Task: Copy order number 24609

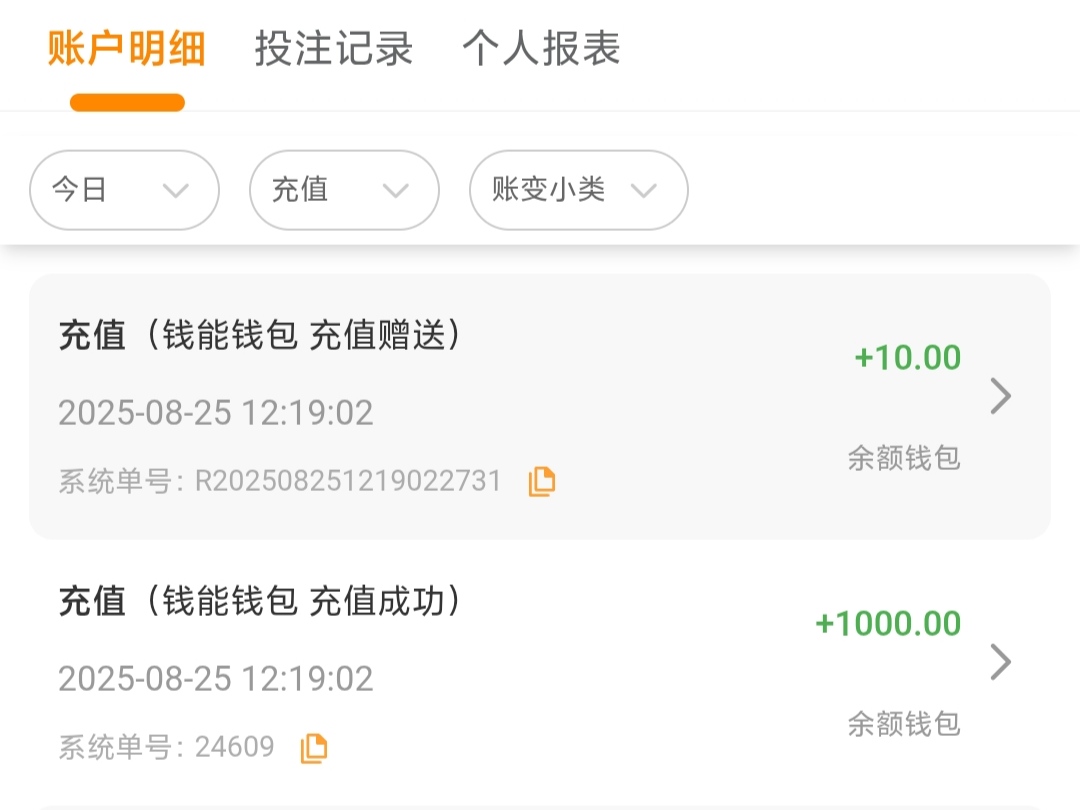Action: 314,748
